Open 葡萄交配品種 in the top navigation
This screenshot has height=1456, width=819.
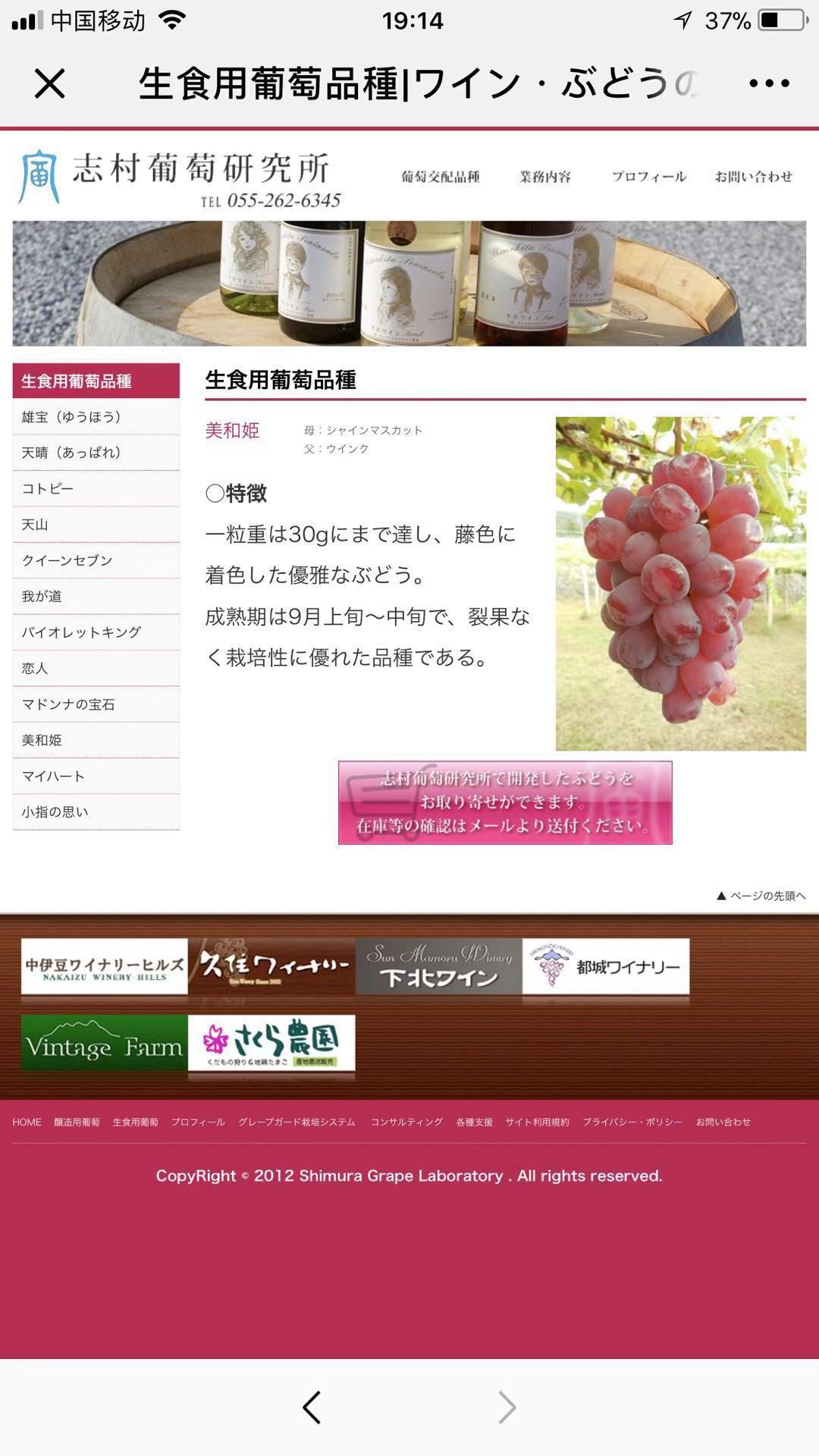tap(441, 177)
